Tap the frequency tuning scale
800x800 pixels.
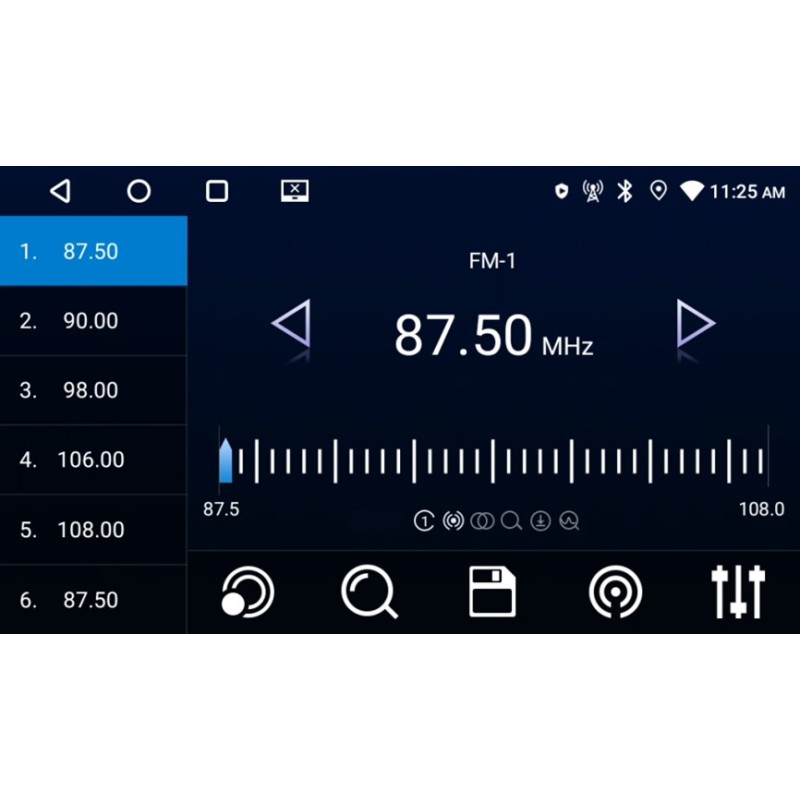[x=492, y=461]
